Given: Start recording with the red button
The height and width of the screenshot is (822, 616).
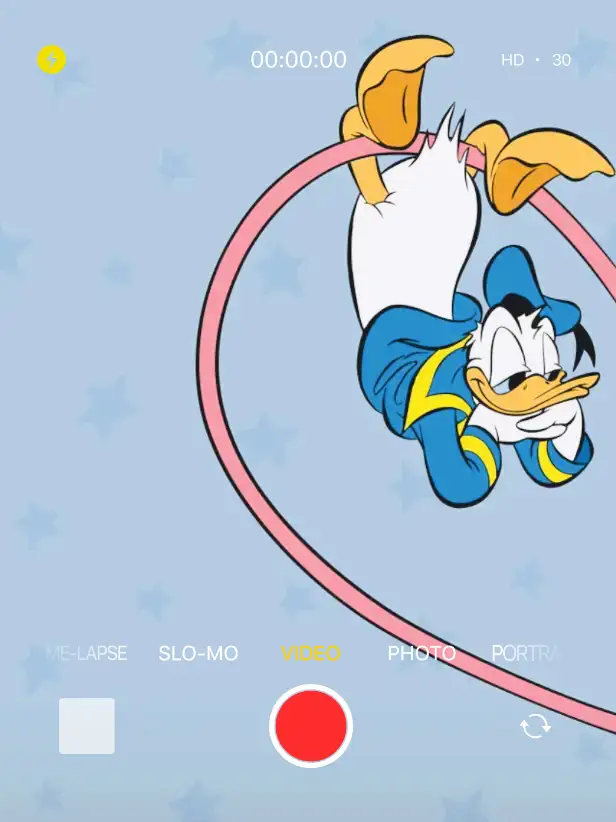Looking at the screenshot, I should coord(311,726).
